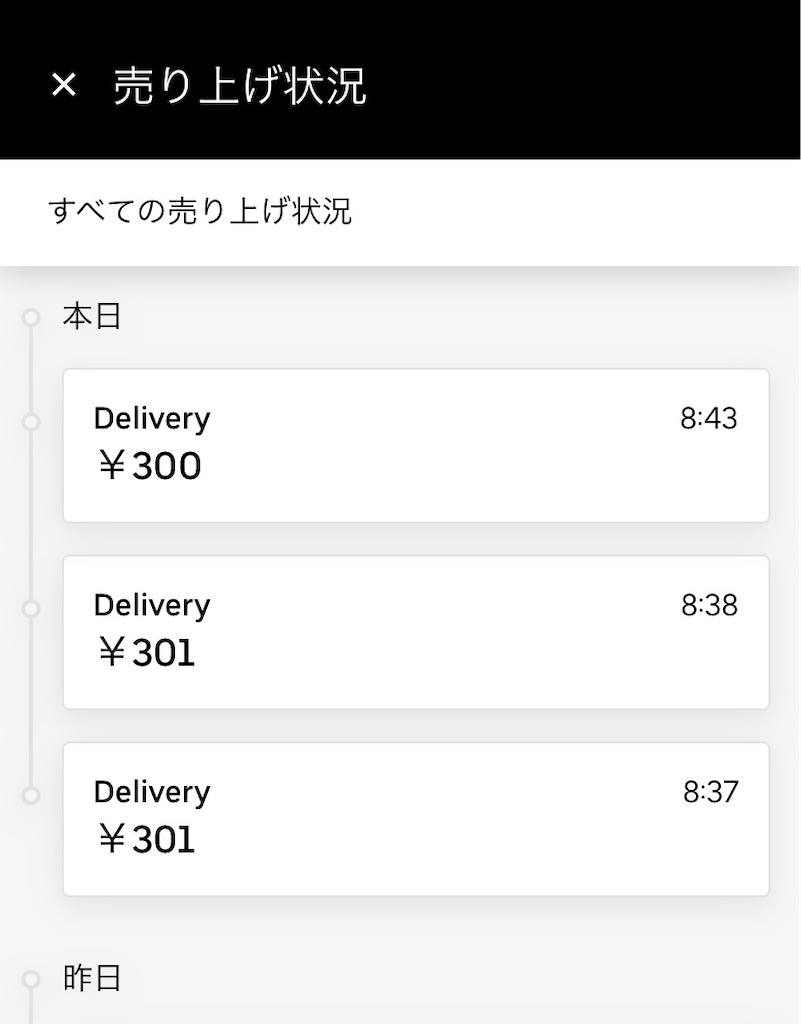The width and height of the screenshot is (801, 1024).
Task: Click the X close icon
Action: click(x=64, y=85)
